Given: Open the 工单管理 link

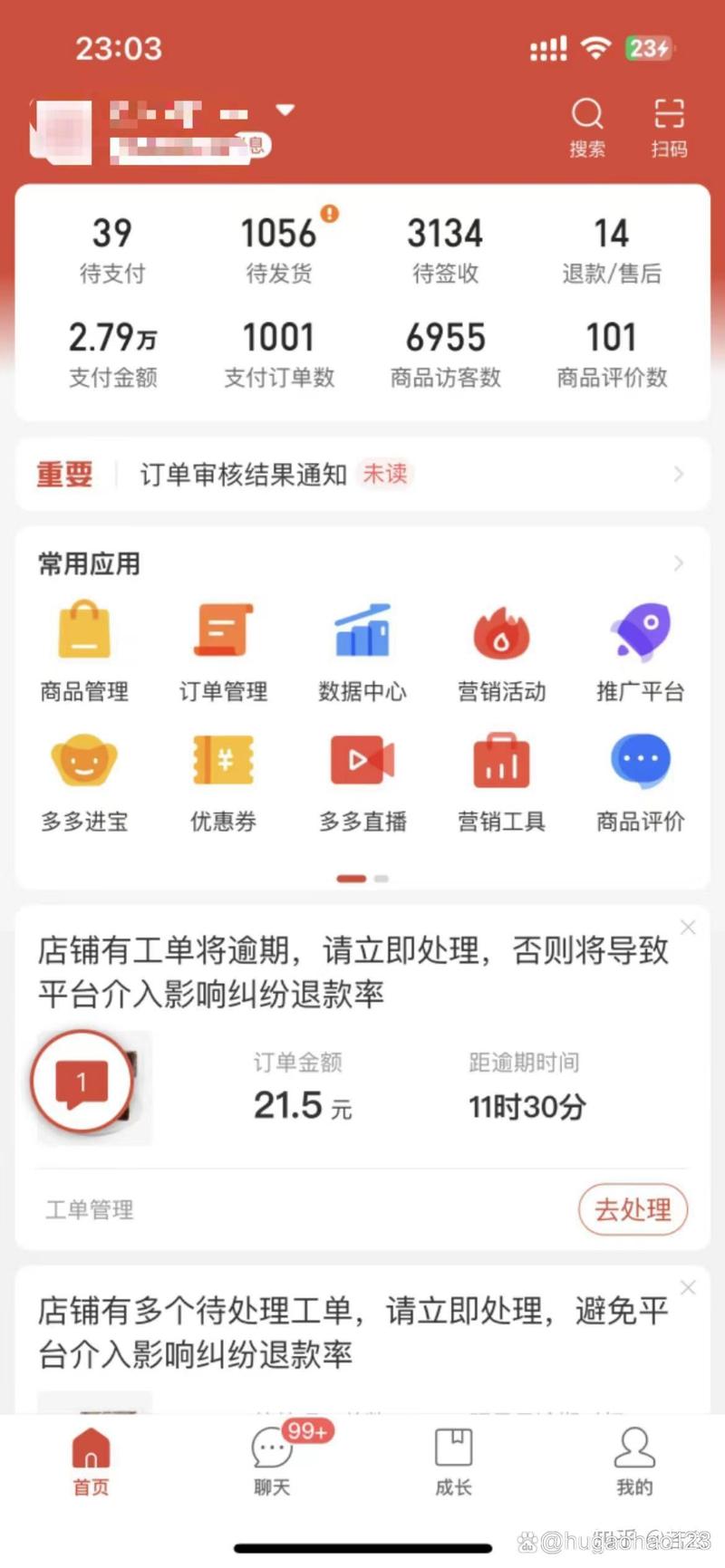Looking at the screenshot, I should [88, 1210].
